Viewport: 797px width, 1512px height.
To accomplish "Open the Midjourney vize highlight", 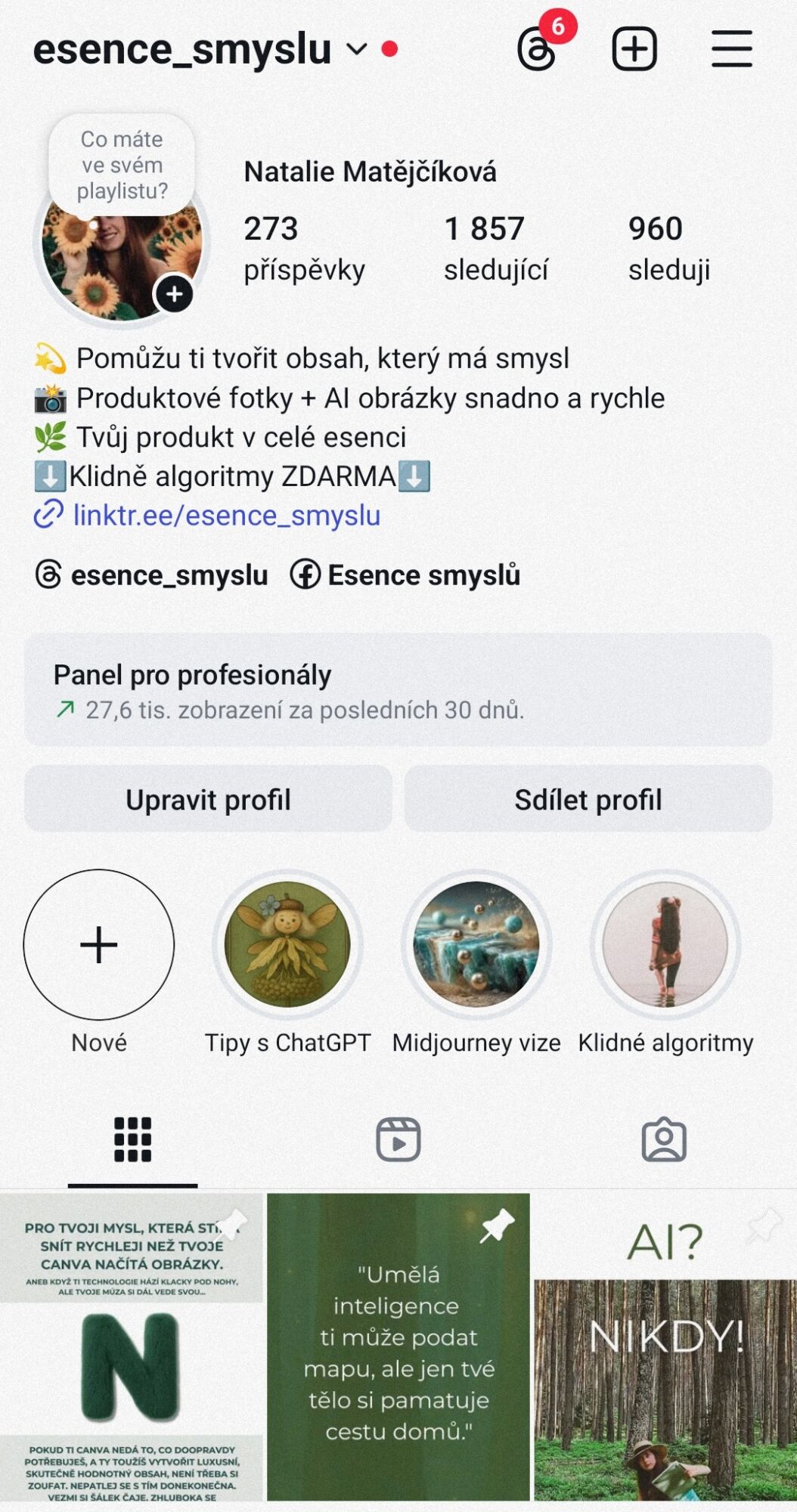I will [476, 945].
